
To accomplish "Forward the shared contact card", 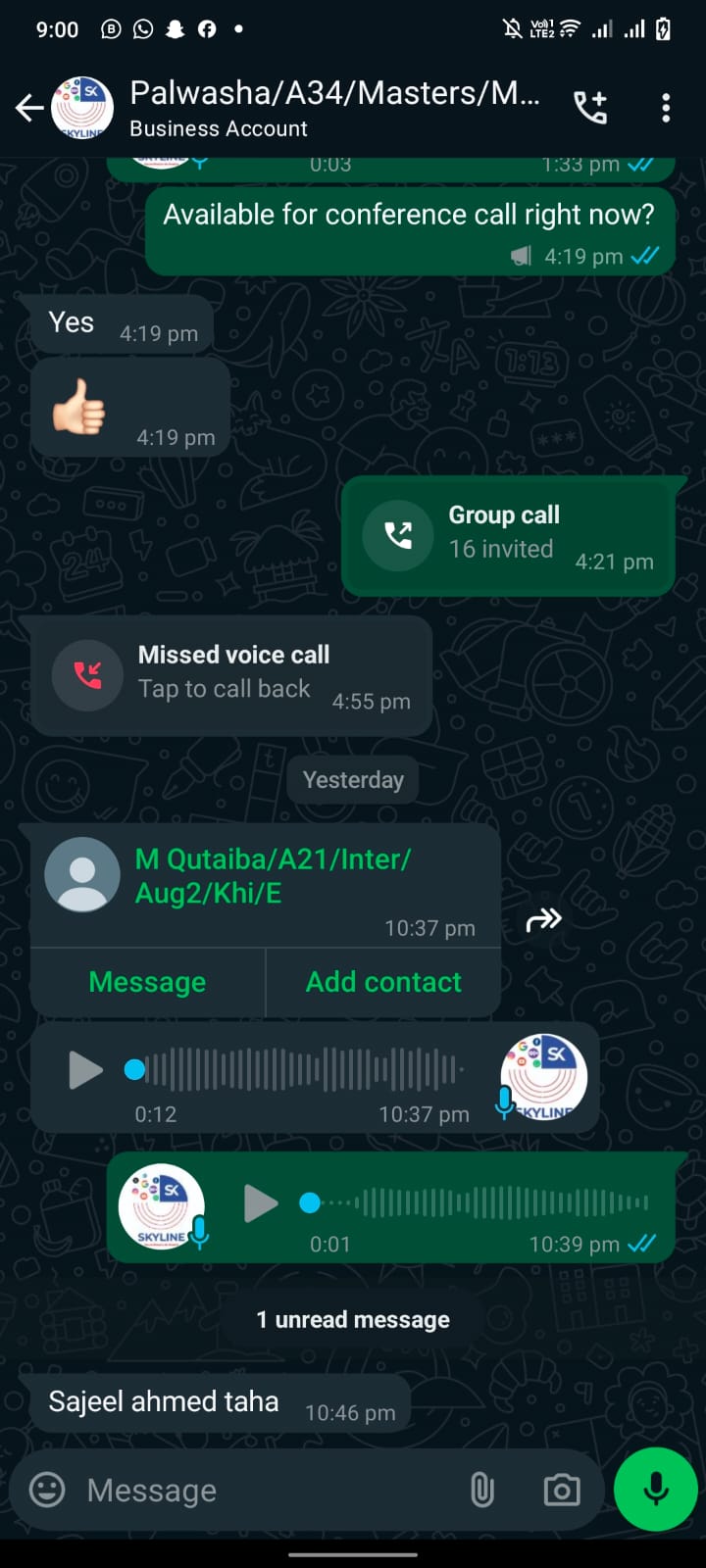I will tap(543, 919).
